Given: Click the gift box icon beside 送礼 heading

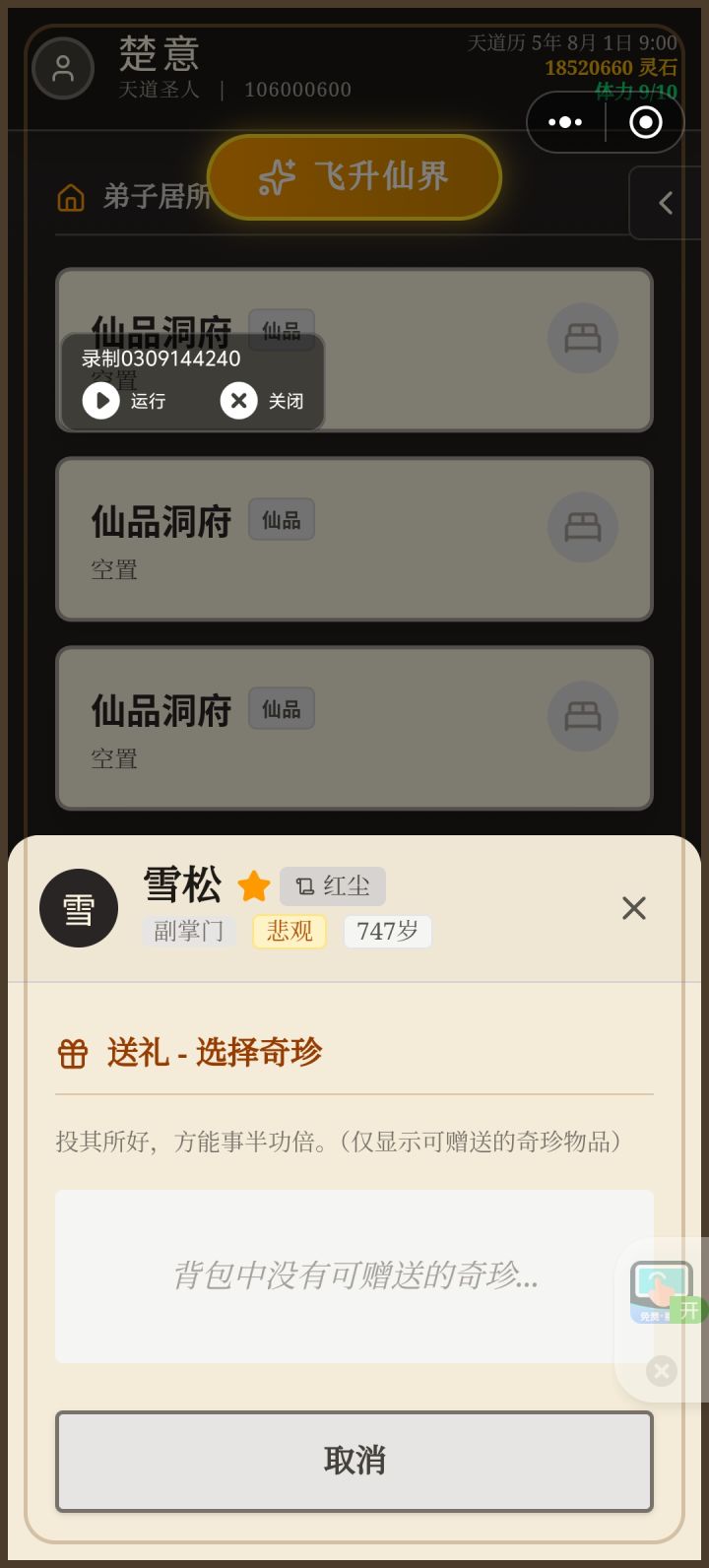Looking at the screenshot, I should tap(72, 1053).
